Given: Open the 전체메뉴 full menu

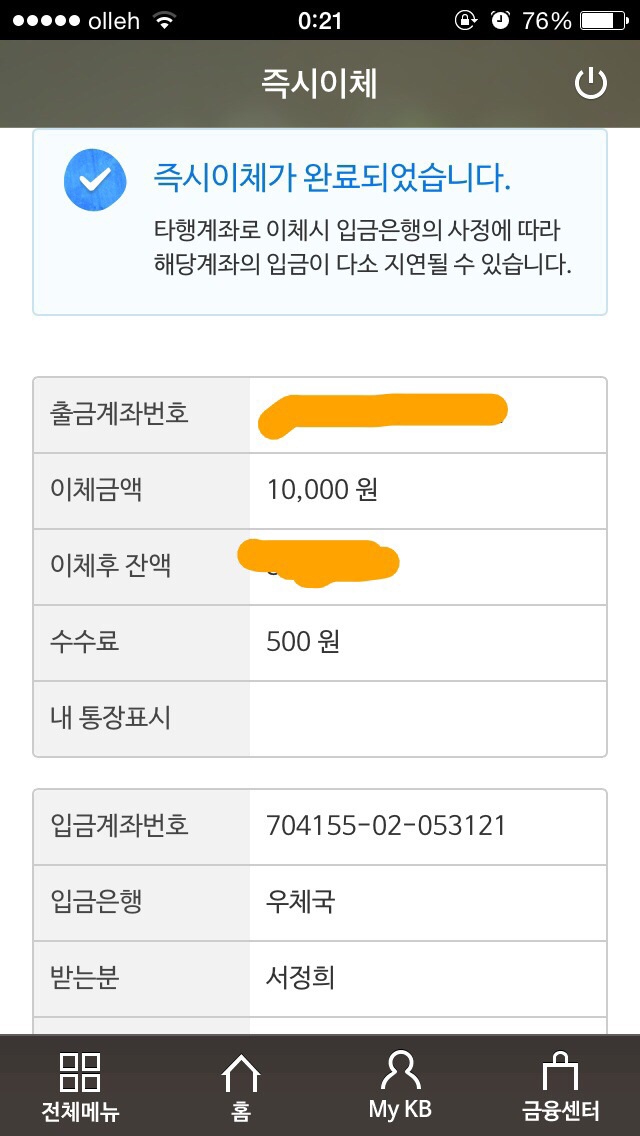Looking at the screenshot, I should 80,1086.
